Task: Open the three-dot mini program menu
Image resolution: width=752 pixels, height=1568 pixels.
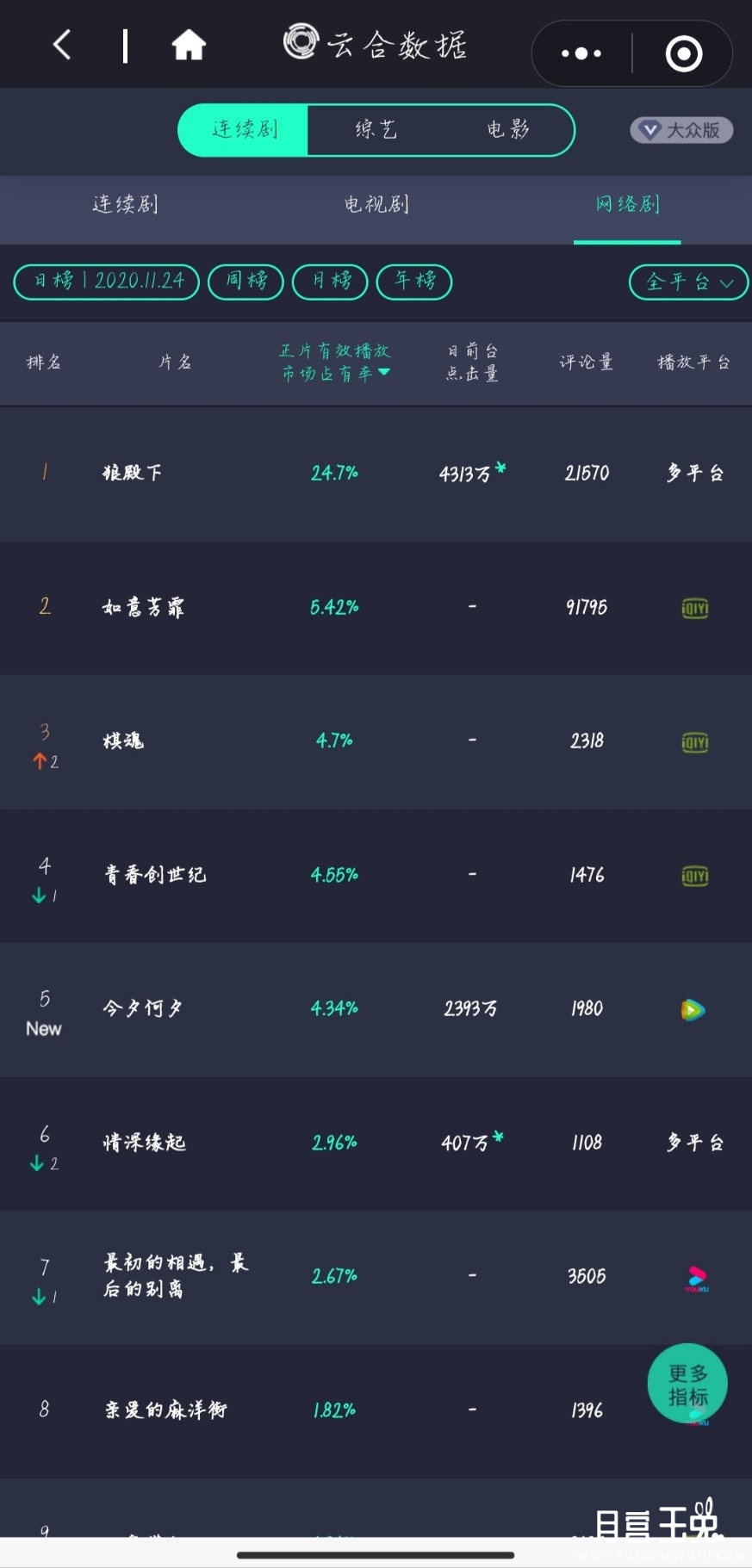Action: 581,53
